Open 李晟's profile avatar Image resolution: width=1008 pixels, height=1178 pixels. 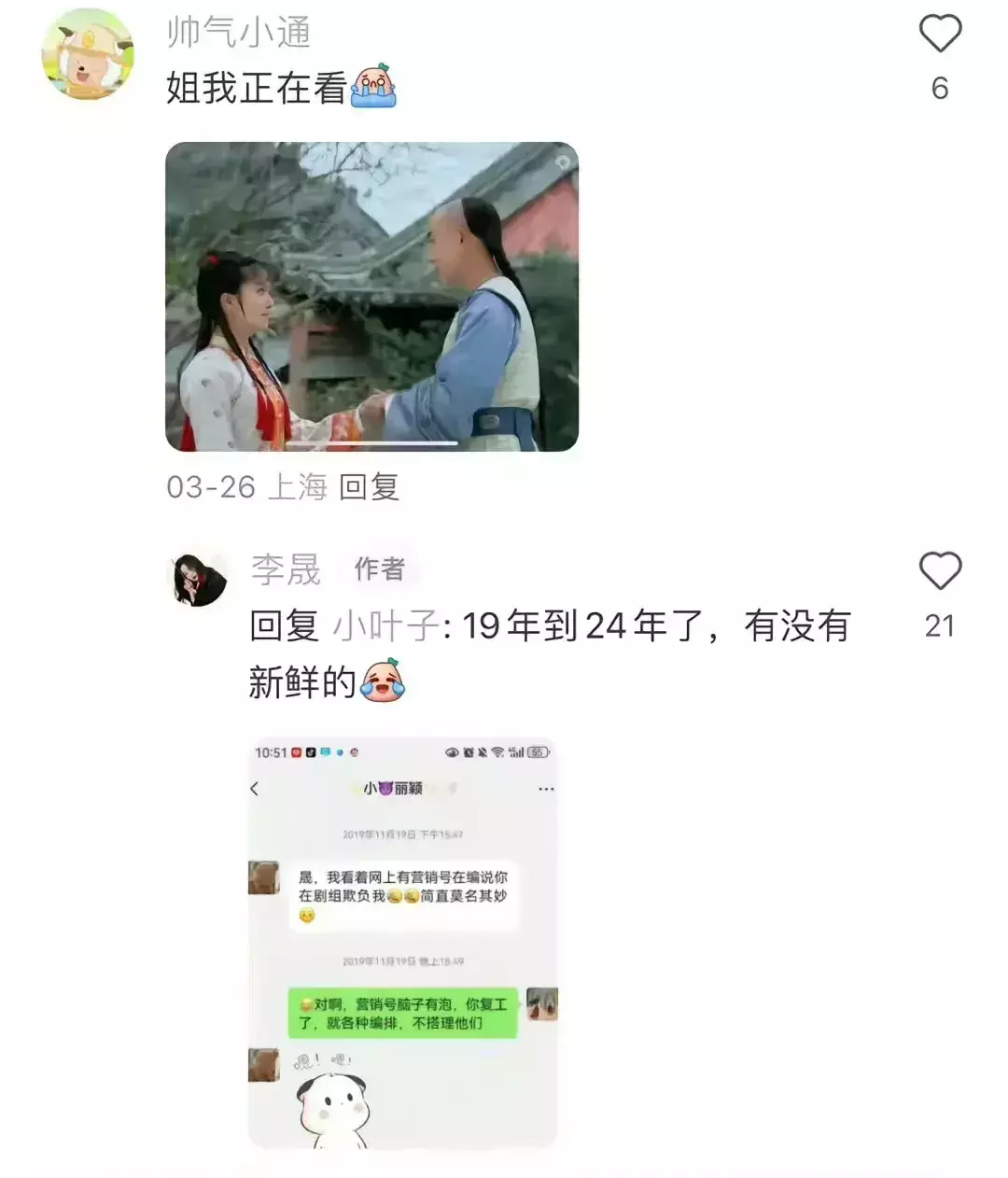click(198, 579)
